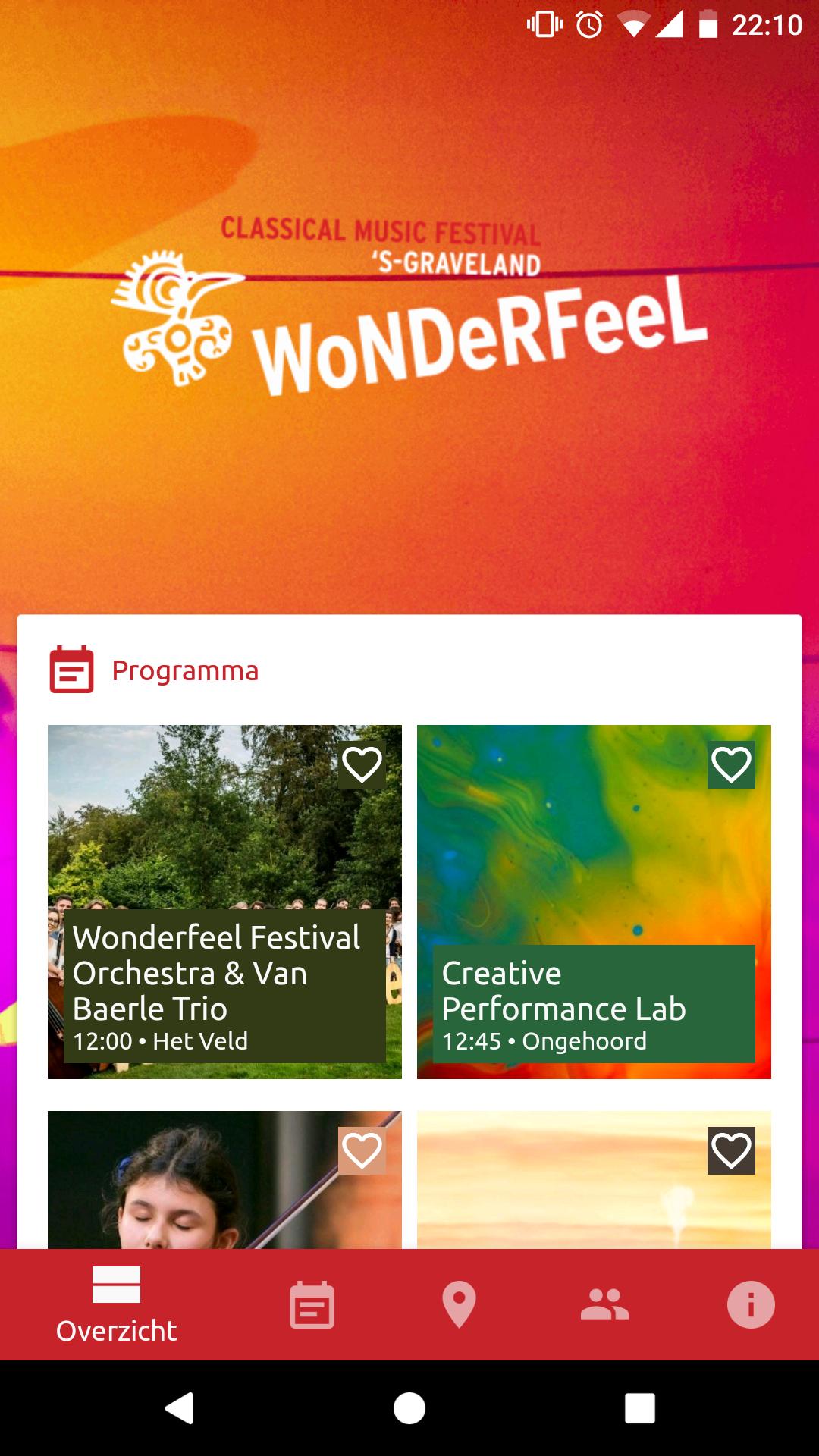
Task: Switch to the info tab
Action: pyautogui.click(x=751, y=1305)
